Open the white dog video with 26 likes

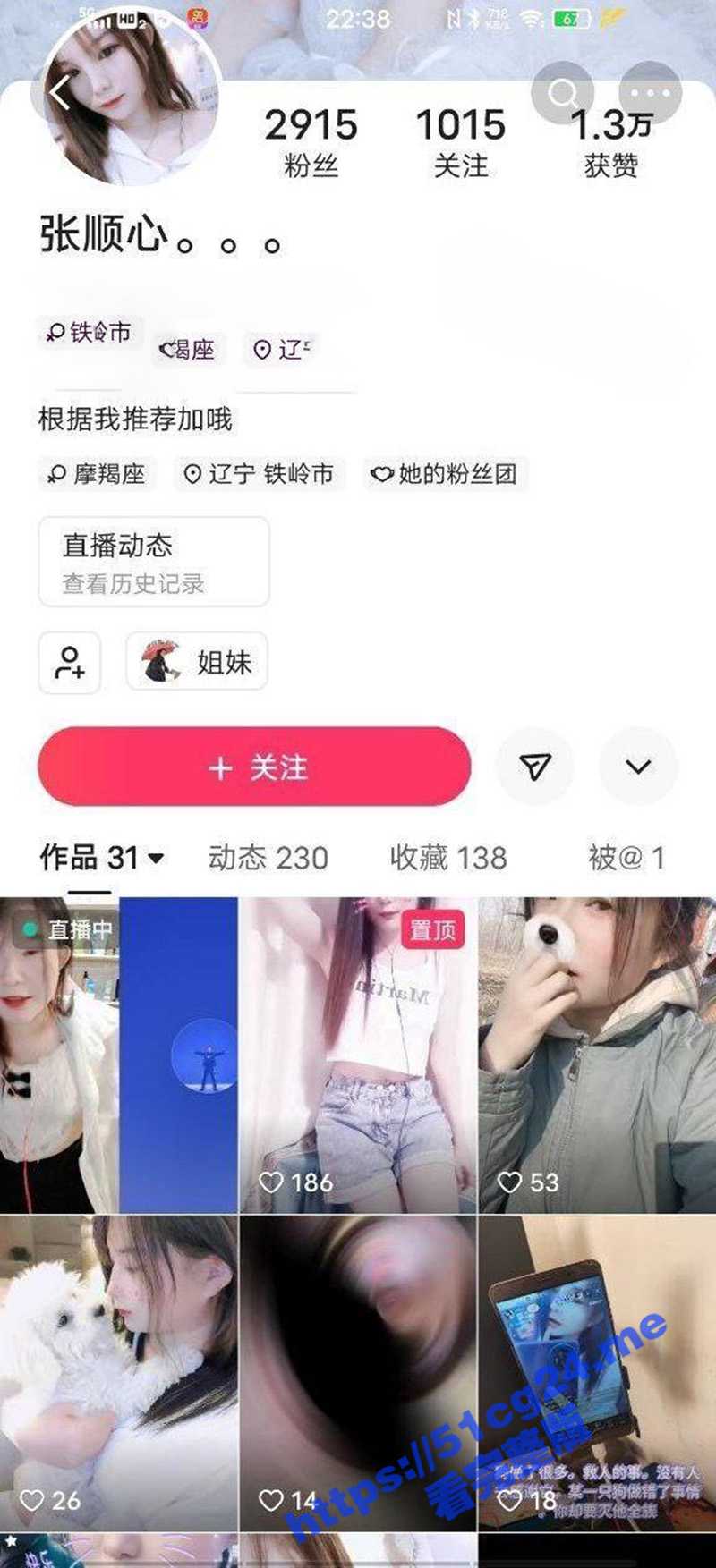coord(118,1373)
